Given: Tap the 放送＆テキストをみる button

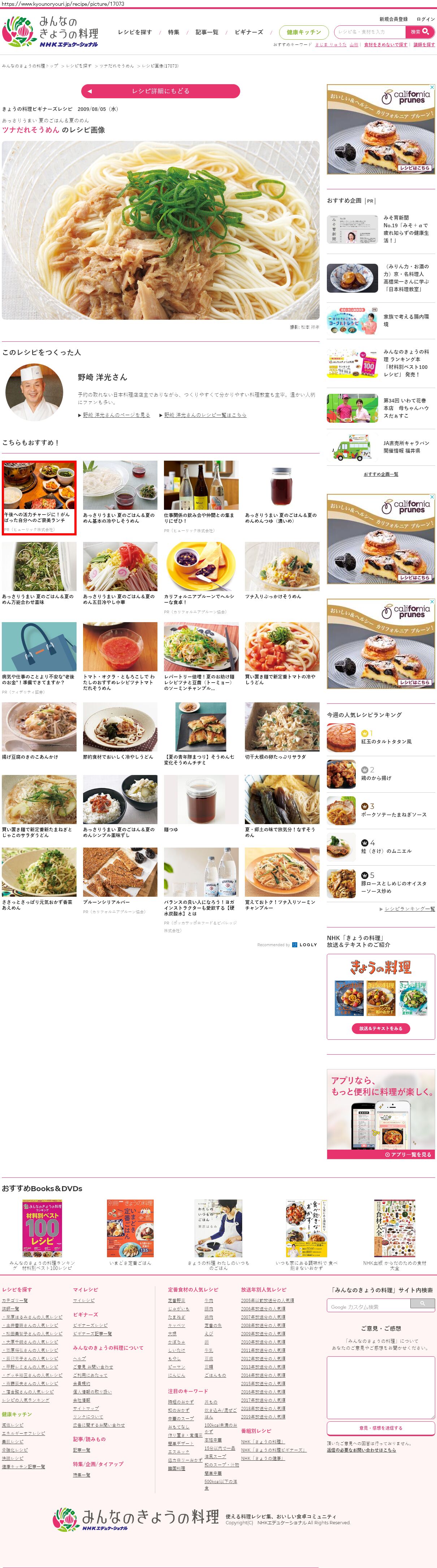Looking at the screenshot, I should 380,1028.
